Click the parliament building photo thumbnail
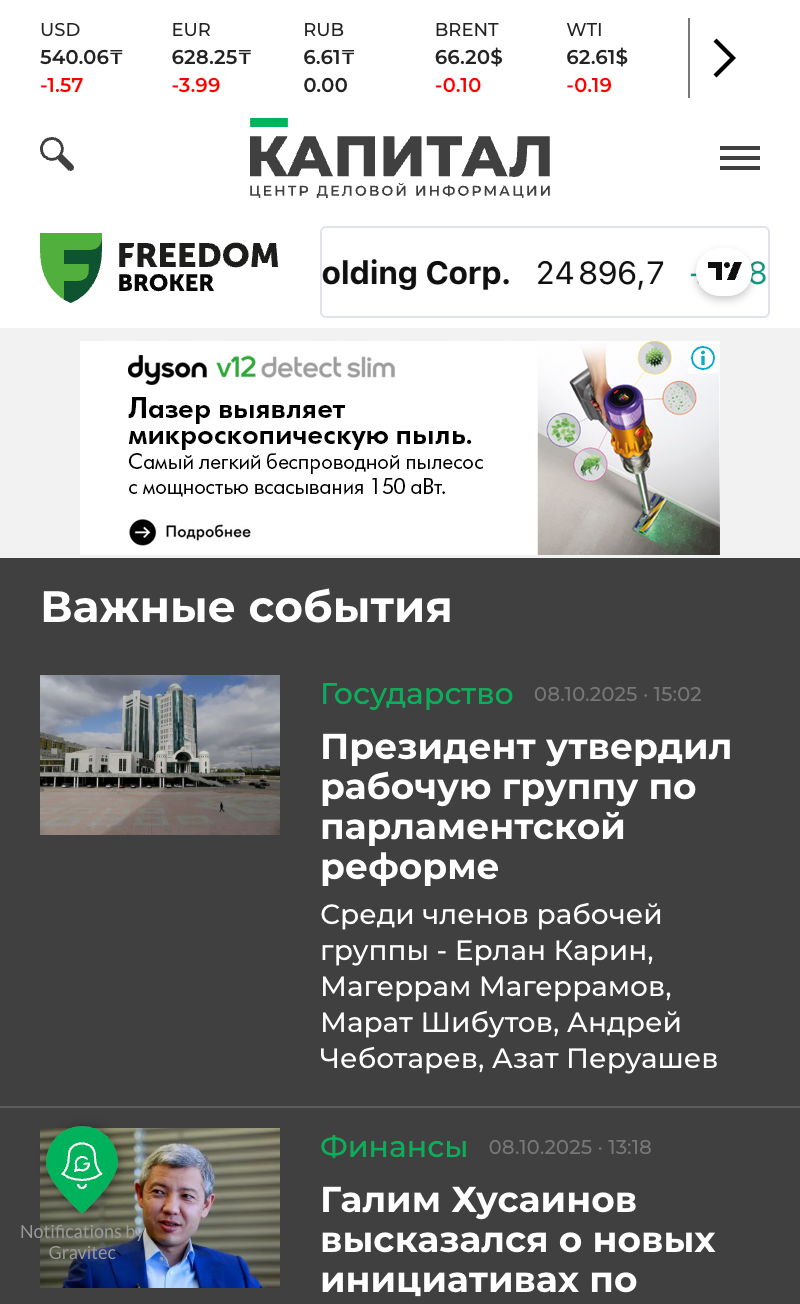This screenshot has width=800, height=1304. 159,755
